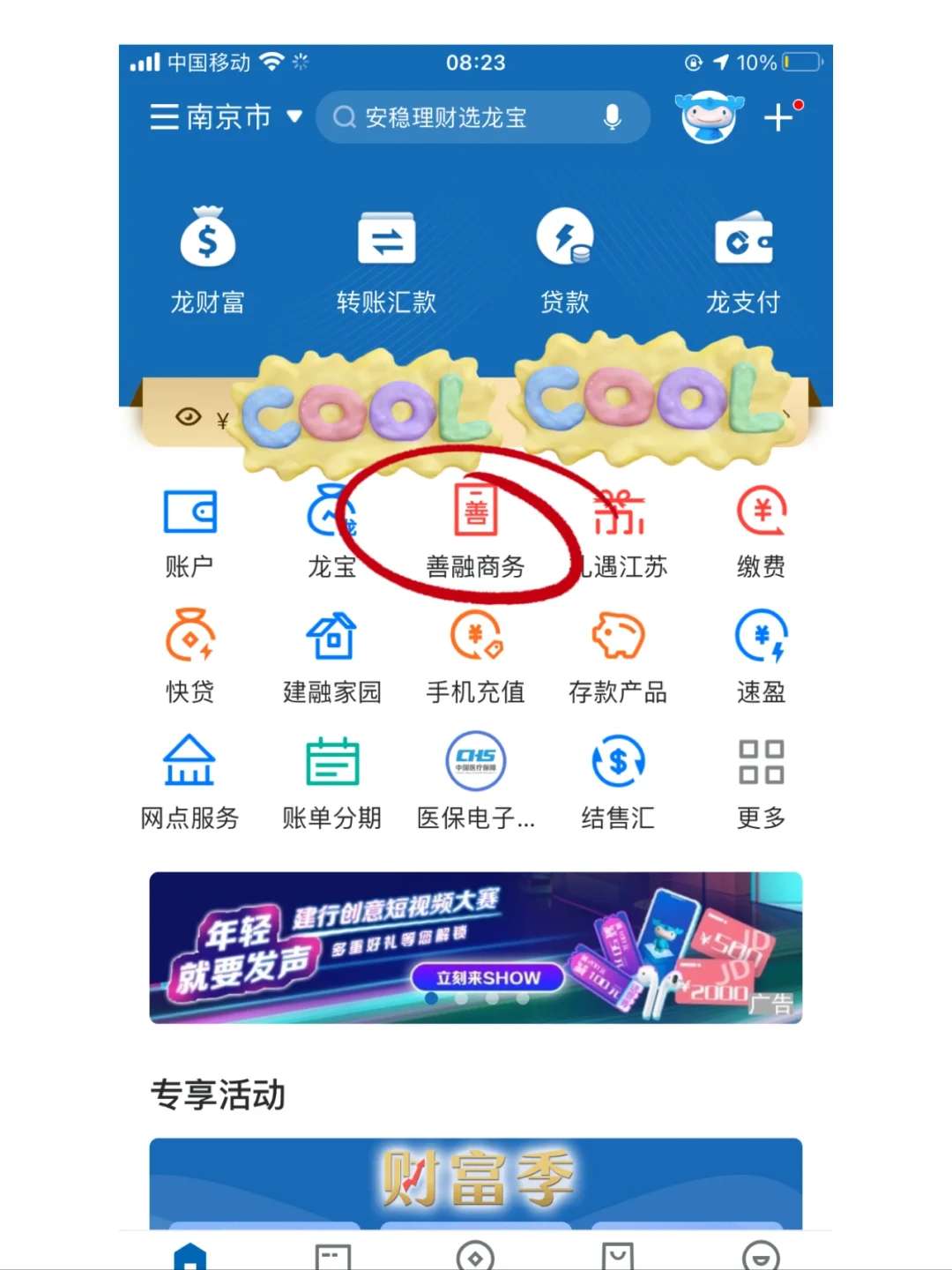The height and width of the screenshot is (1270, 952).
Task: Open 贷款 section
Action: tap(565, 260)
